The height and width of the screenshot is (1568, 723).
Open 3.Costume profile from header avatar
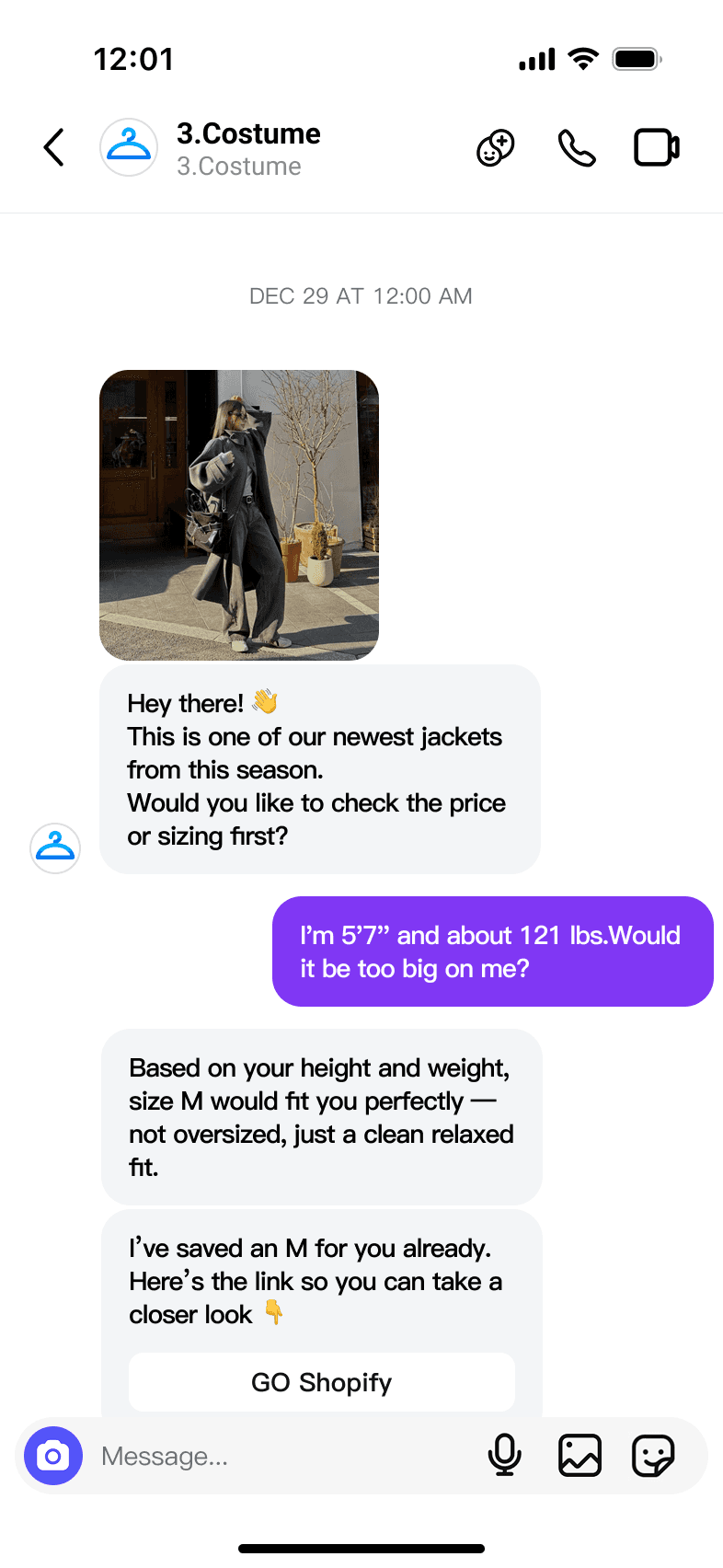tap(129, 147)
